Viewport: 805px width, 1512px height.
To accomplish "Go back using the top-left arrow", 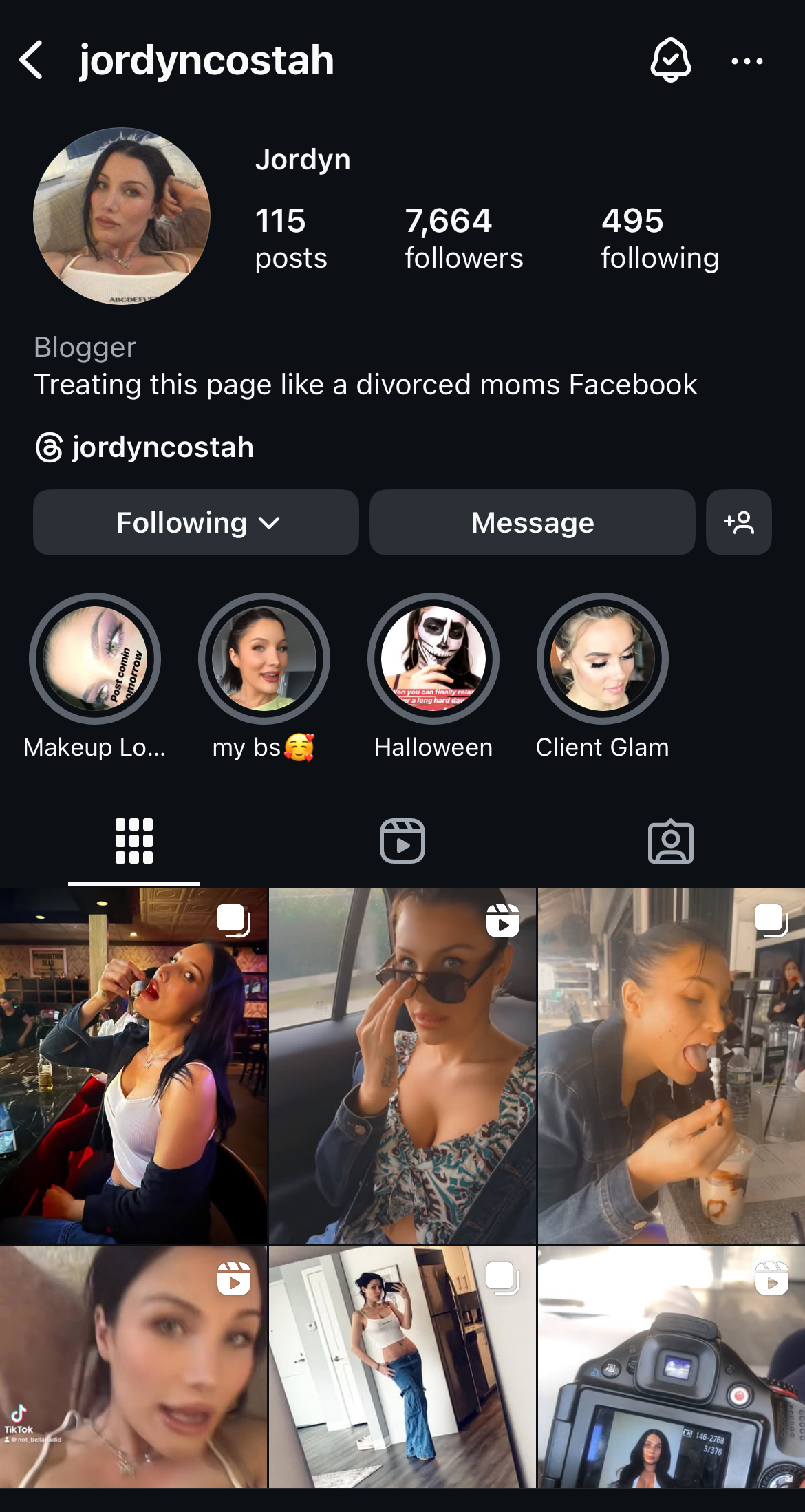I will click(32, 60).
